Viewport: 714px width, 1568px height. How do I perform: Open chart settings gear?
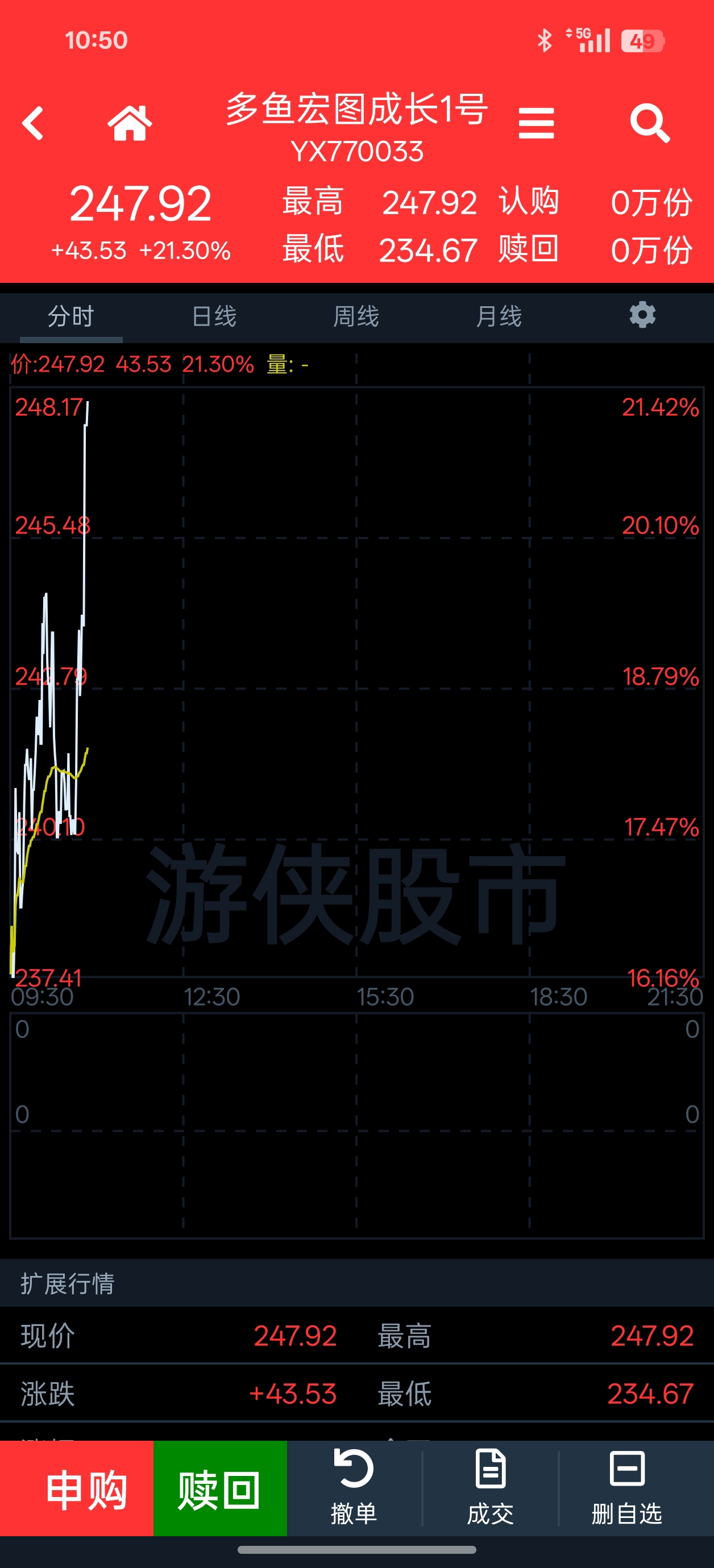642,315
